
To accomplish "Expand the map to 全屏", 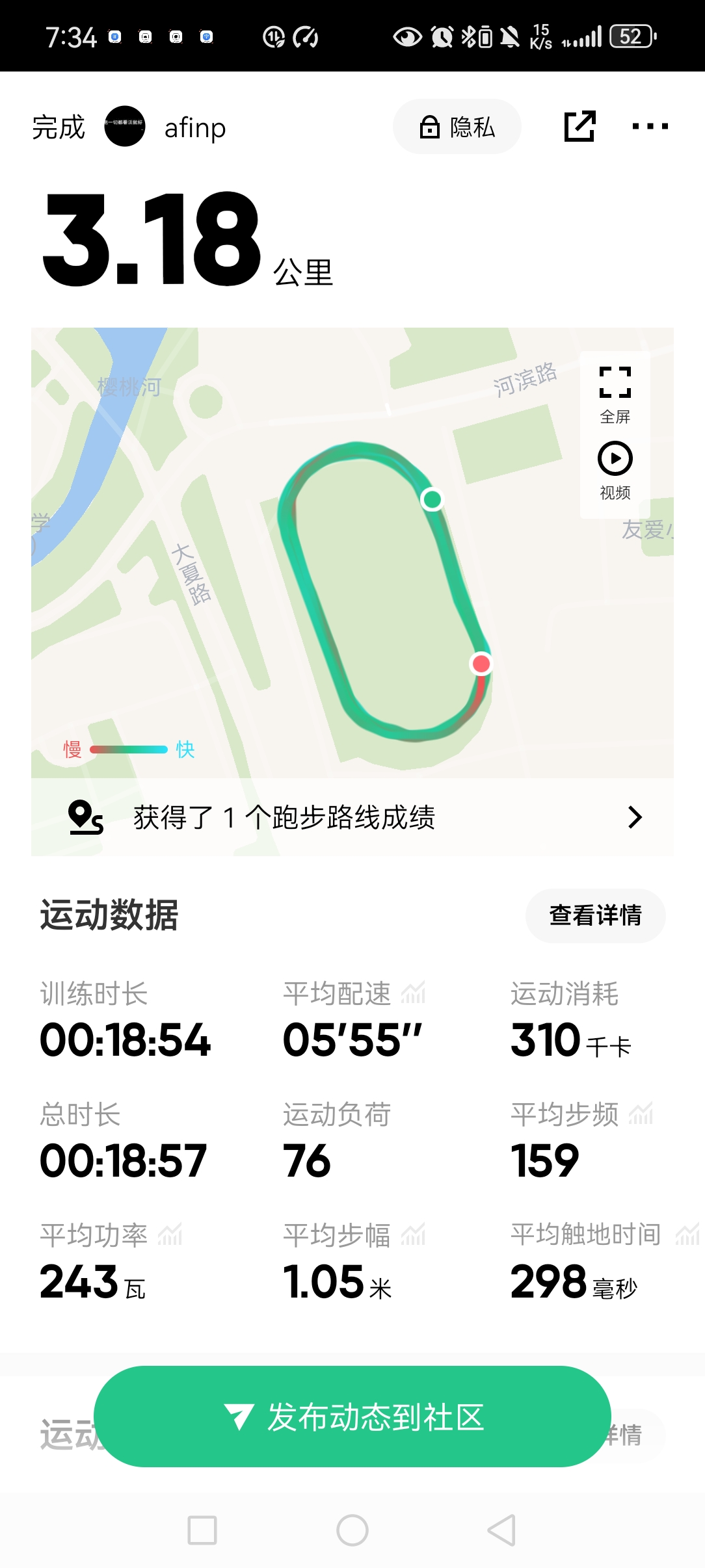I will tap(615, 394).
